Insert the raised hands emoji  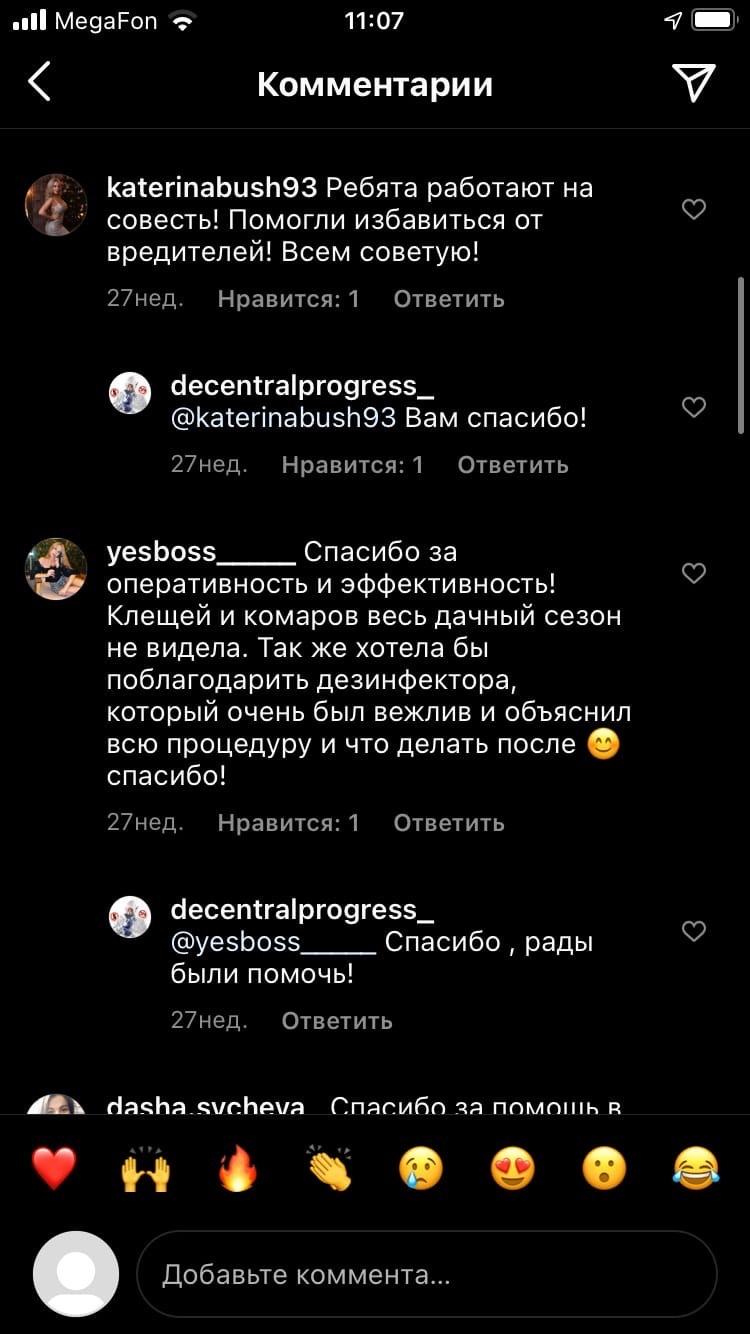pos(146,1168)
